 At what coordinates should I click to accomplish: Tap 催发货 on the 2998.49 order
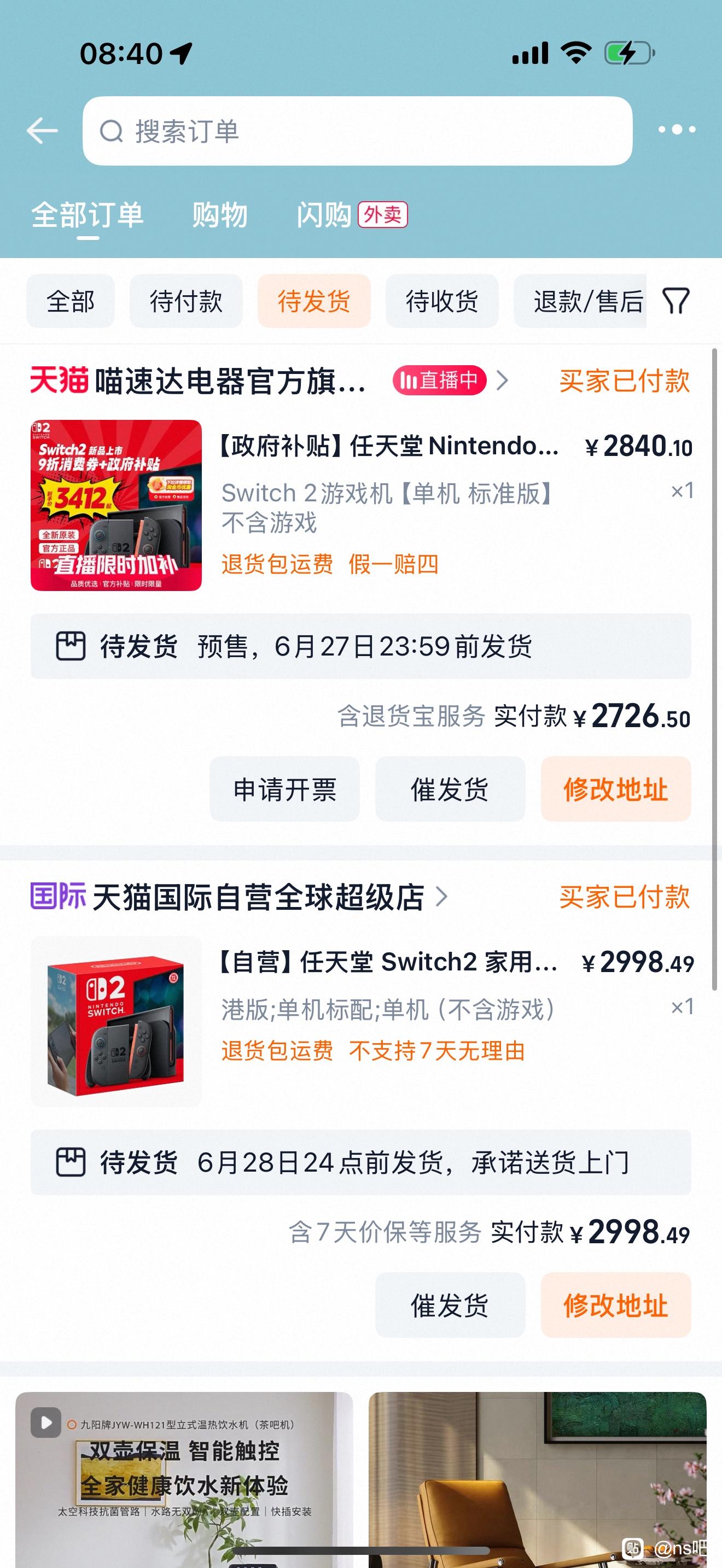click(450, 1306)
